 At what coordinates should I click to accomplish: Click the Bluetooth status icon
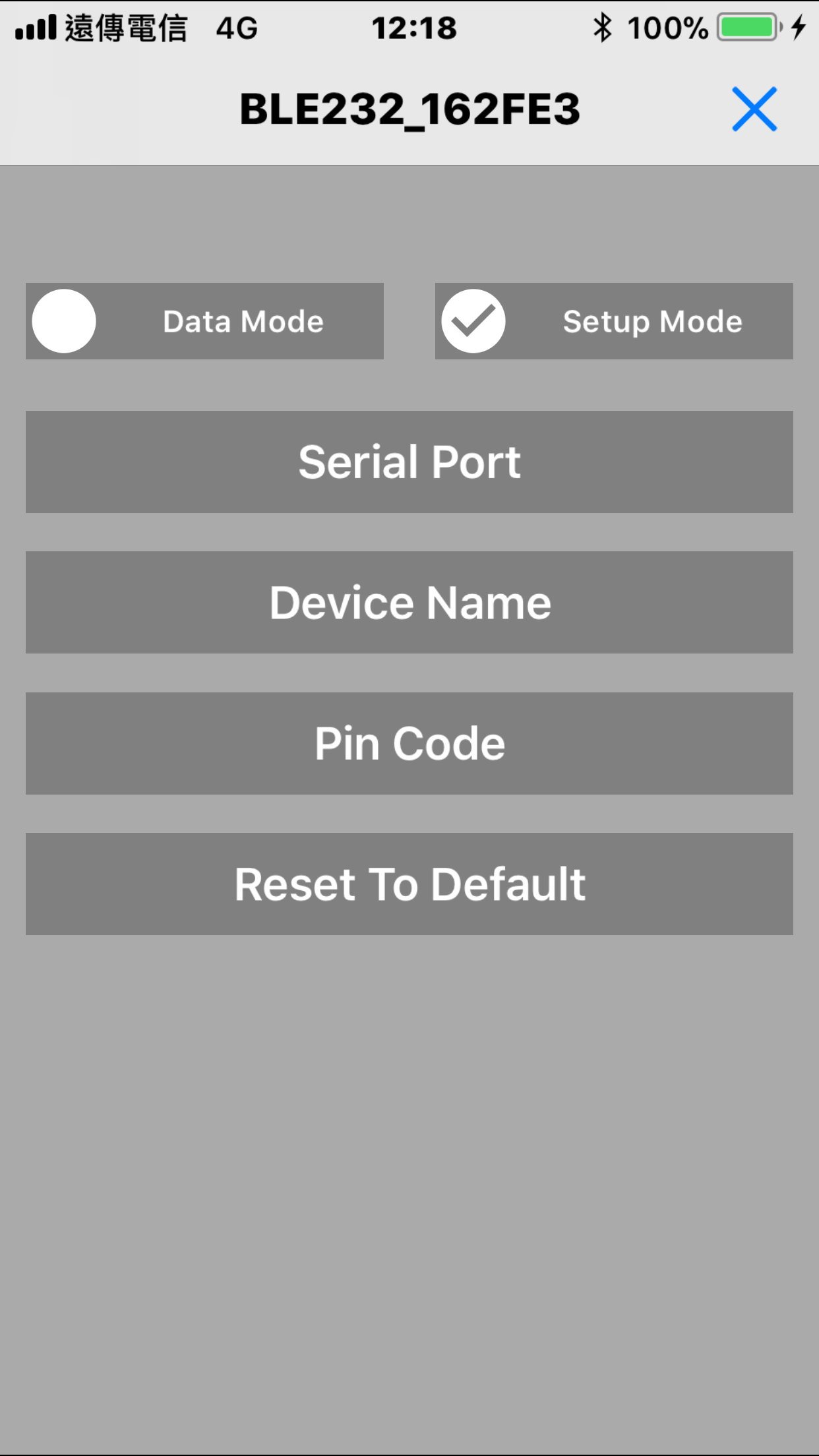point(602,28)
